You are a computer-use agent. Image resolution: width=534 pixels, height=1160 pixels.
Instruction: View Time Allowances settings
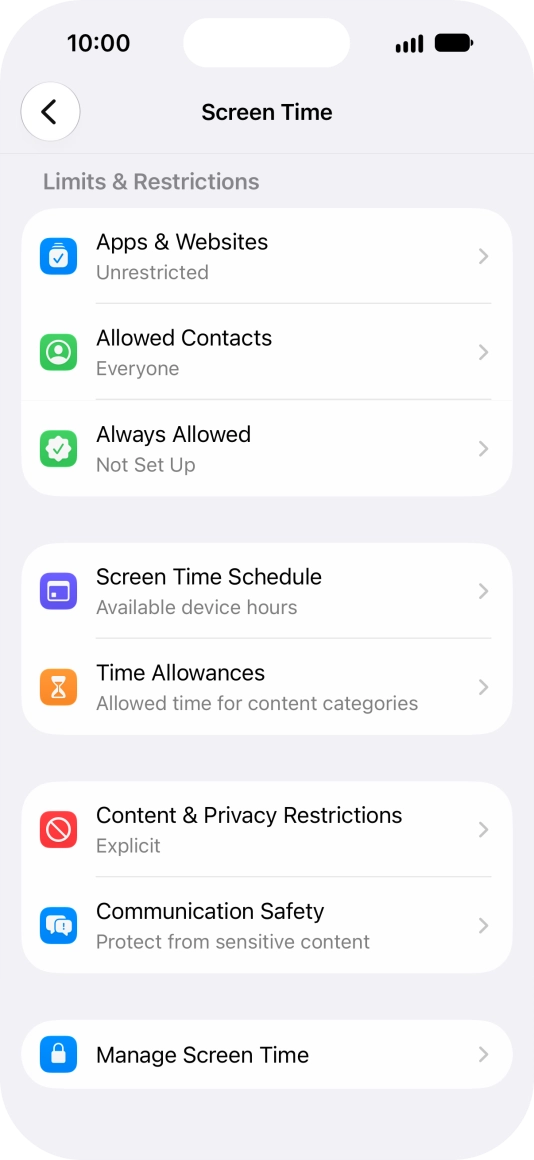pos(267,687)
